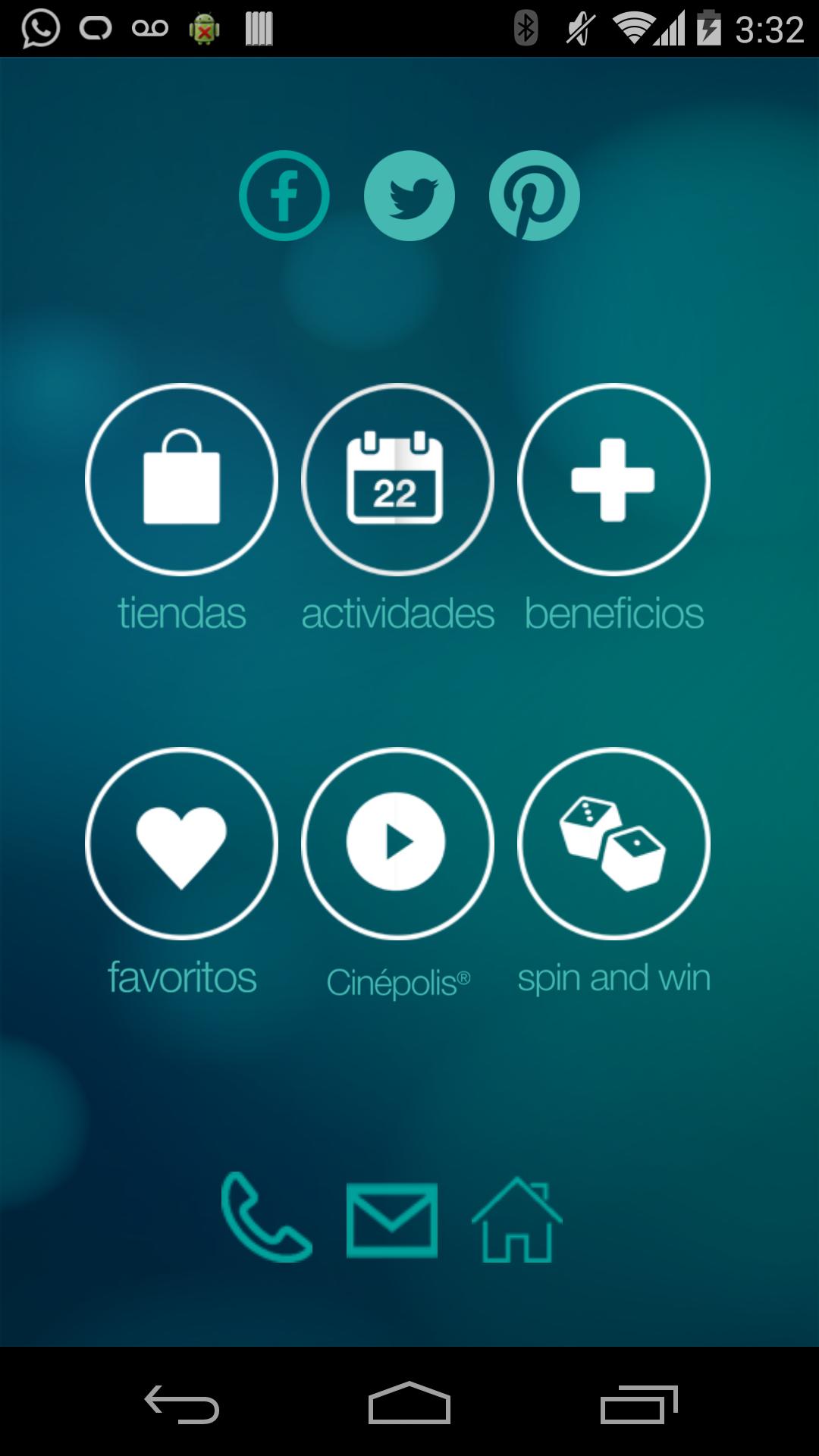Launch the spin and win dice game
The image size is (819, 1456).
pos(613,844)
